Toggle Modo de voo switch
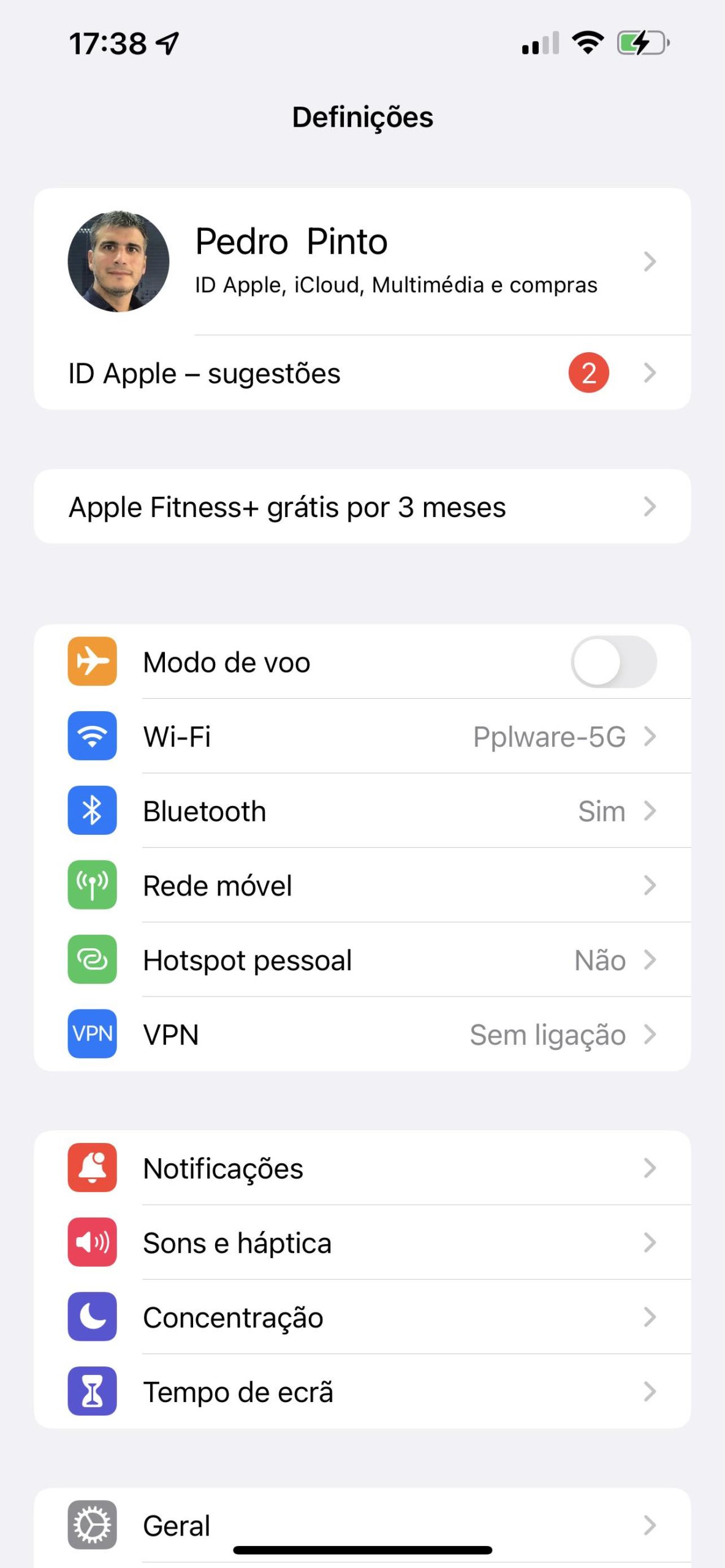 pyautogui.click(x=613, y=662)
